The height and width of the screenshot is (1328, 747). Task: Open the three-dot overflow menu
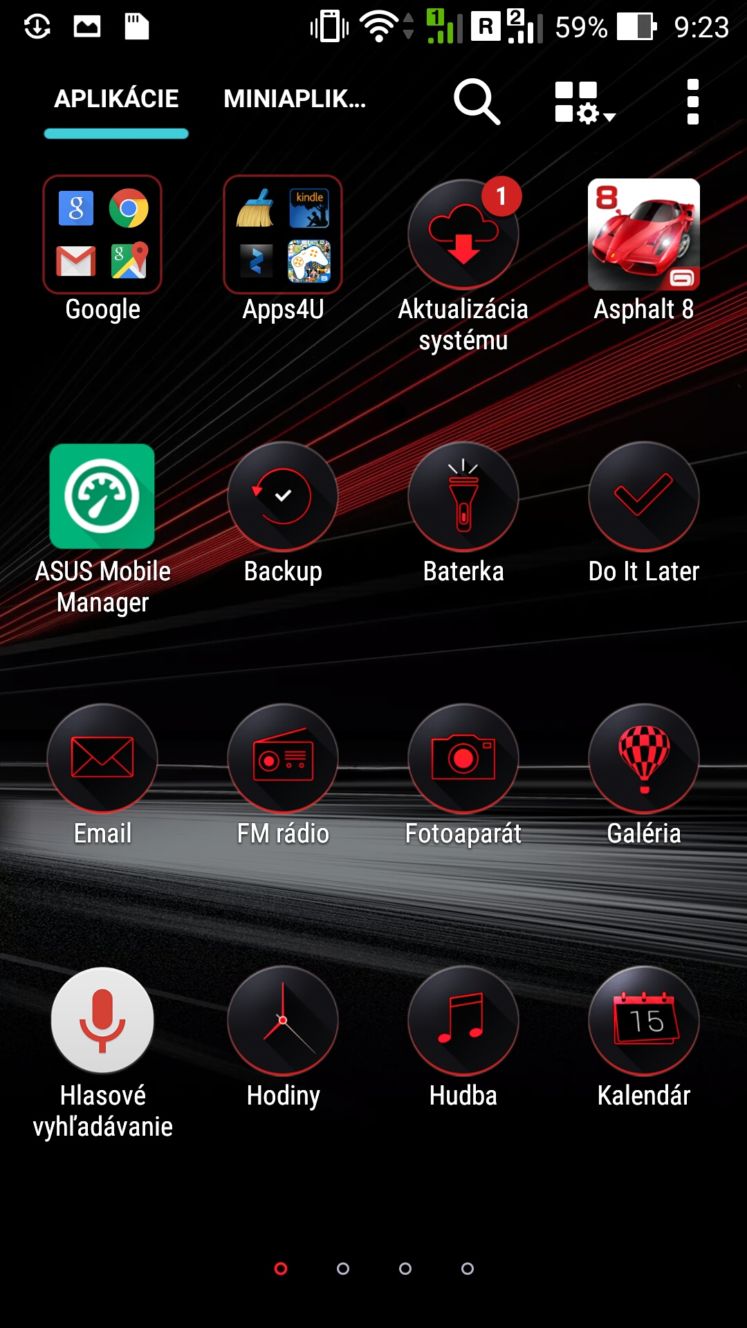pyautogui.click(x=692, y=102)
